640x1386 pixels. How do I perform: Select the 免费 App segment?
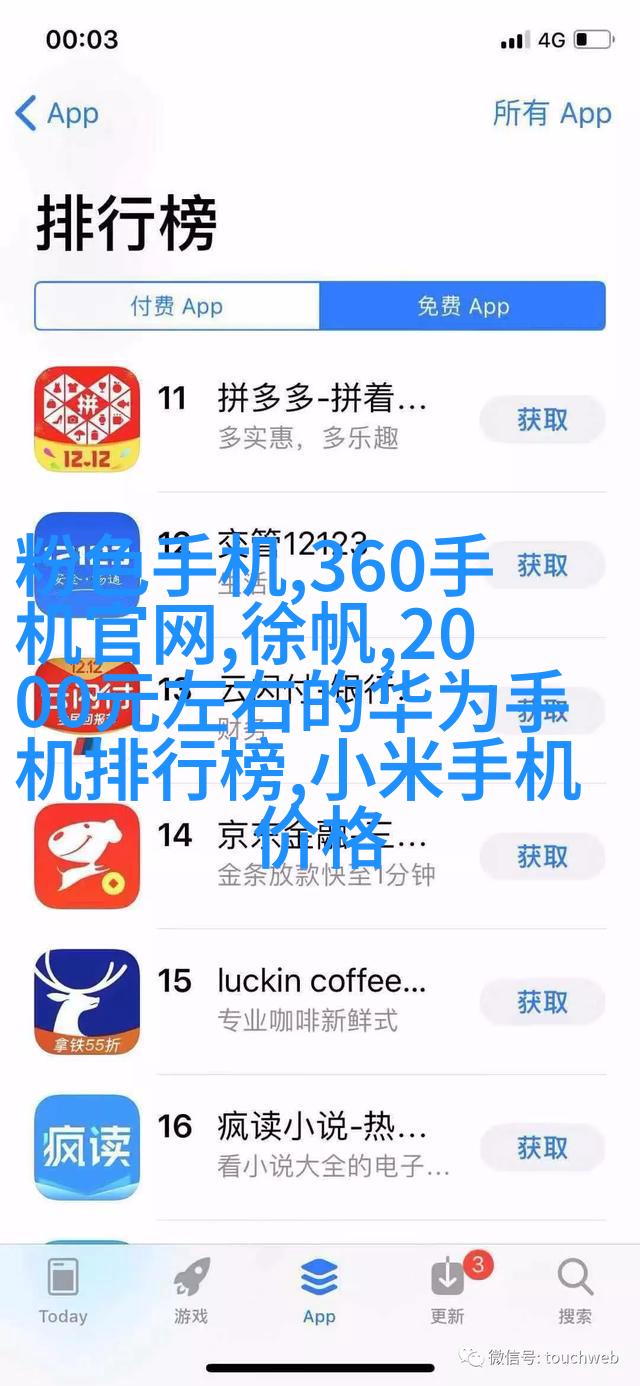[462, 306]
